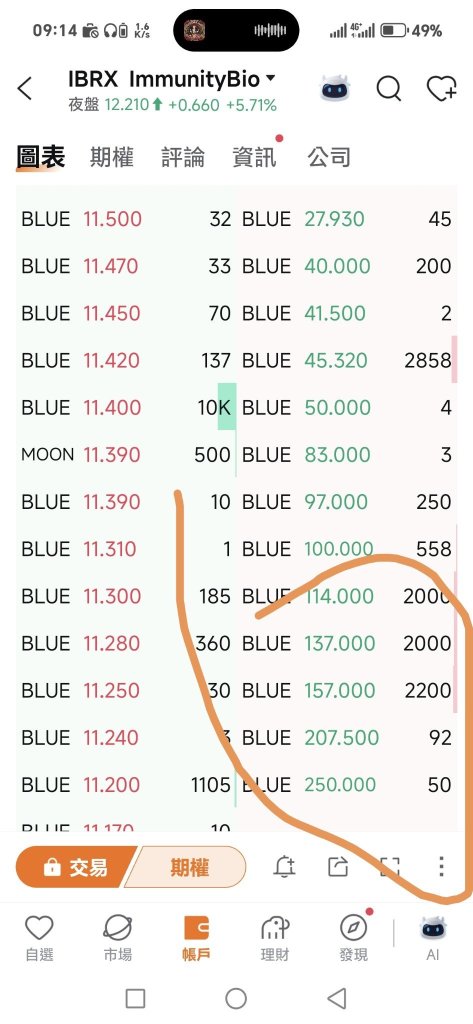Open the search magnifier icon

(389, 88)
